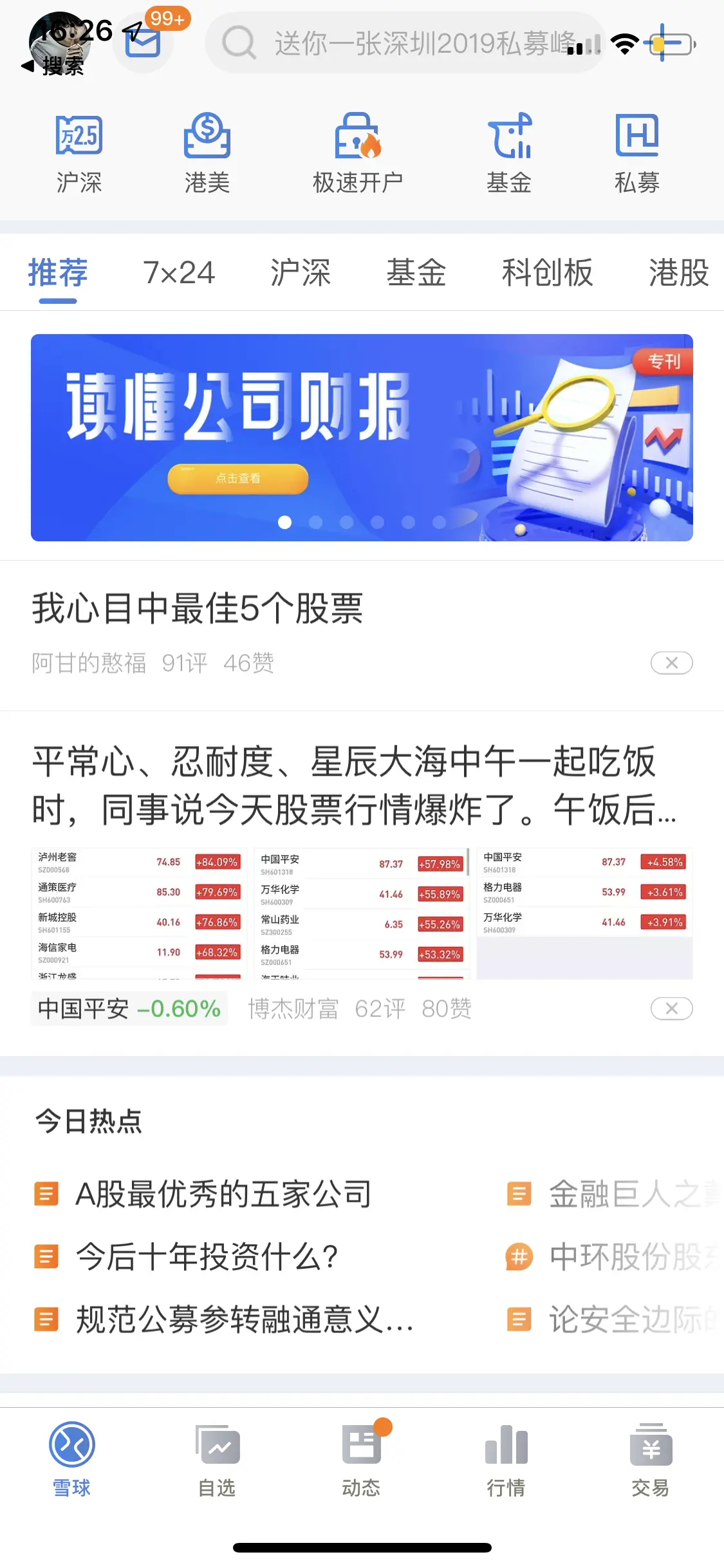The height and width of the screenshot is (1568, 724).
Task: Open the 7×24 news tab
Action: coord(180,272)
